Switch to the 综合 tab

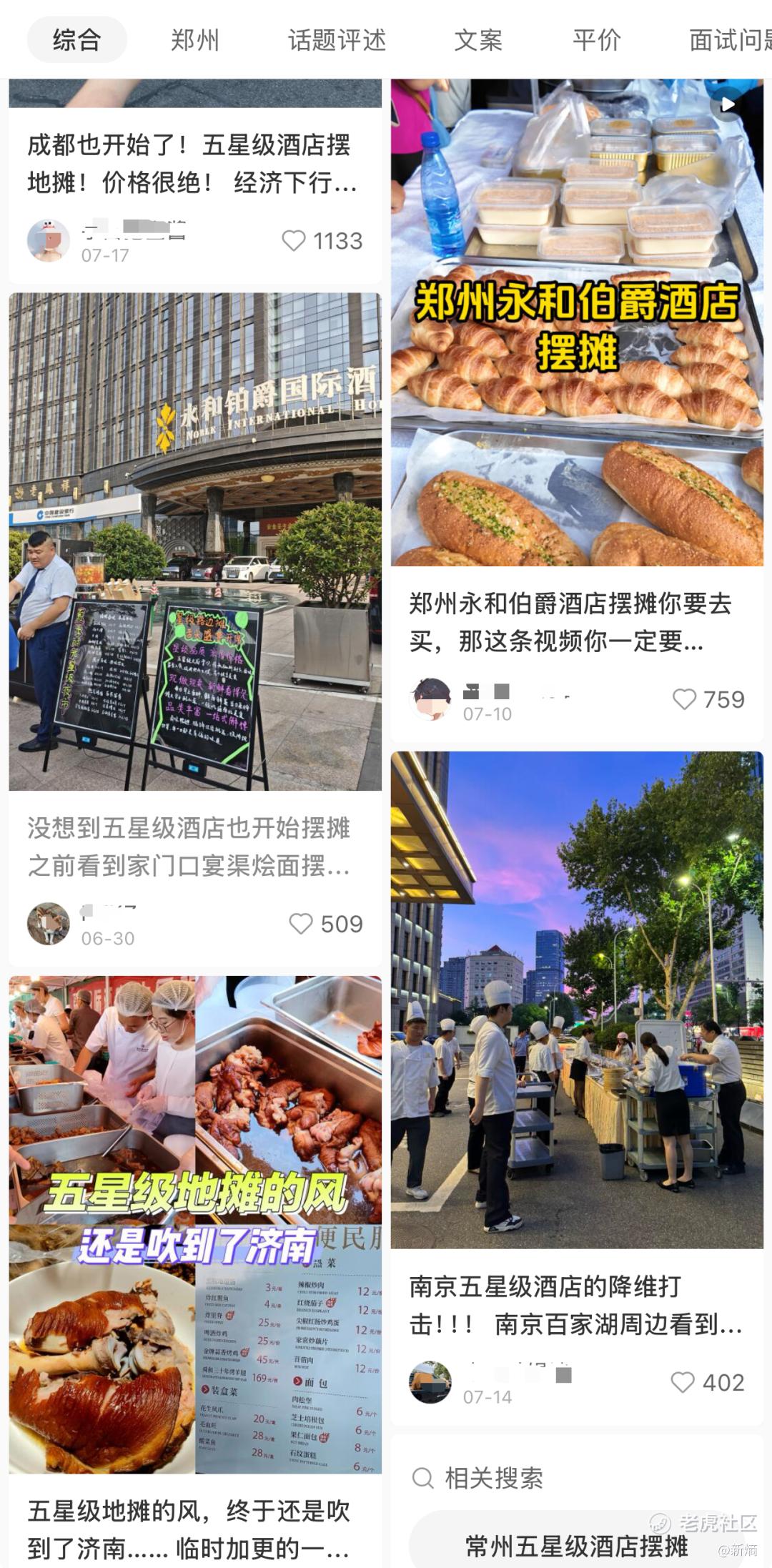tap(76, 40)
